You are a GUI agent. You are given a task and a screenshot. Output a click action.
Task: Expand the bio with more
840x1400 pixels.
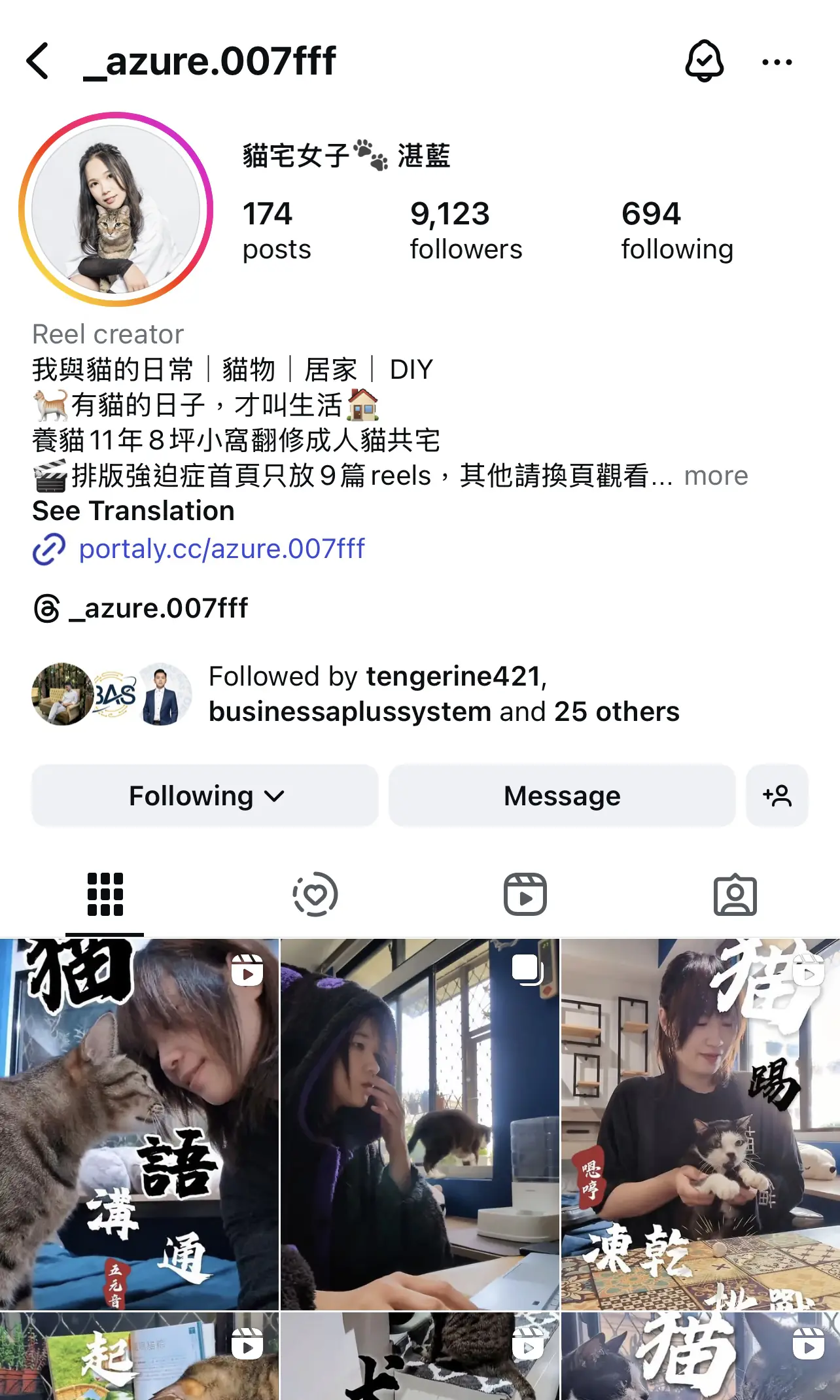(x=716, y=476)
